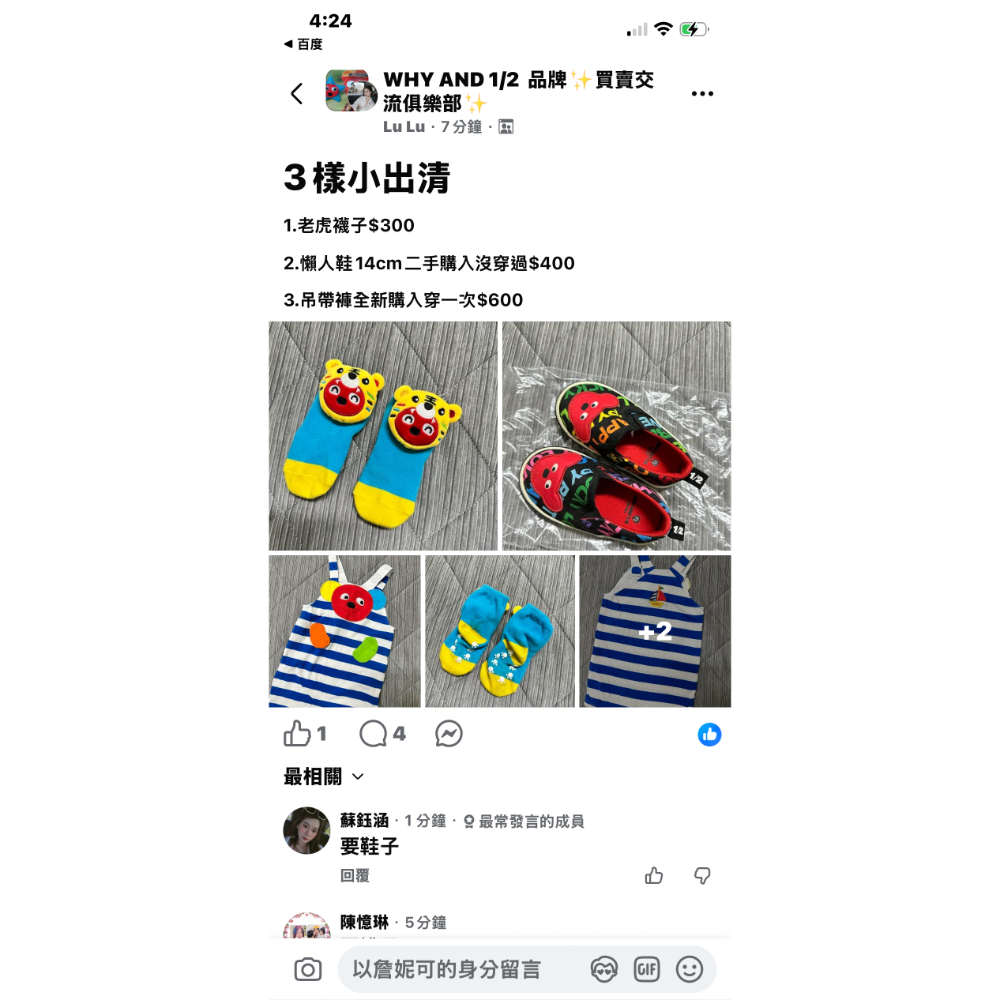
Task: Go back using the top-left arrow
Action: pos(296,94)
